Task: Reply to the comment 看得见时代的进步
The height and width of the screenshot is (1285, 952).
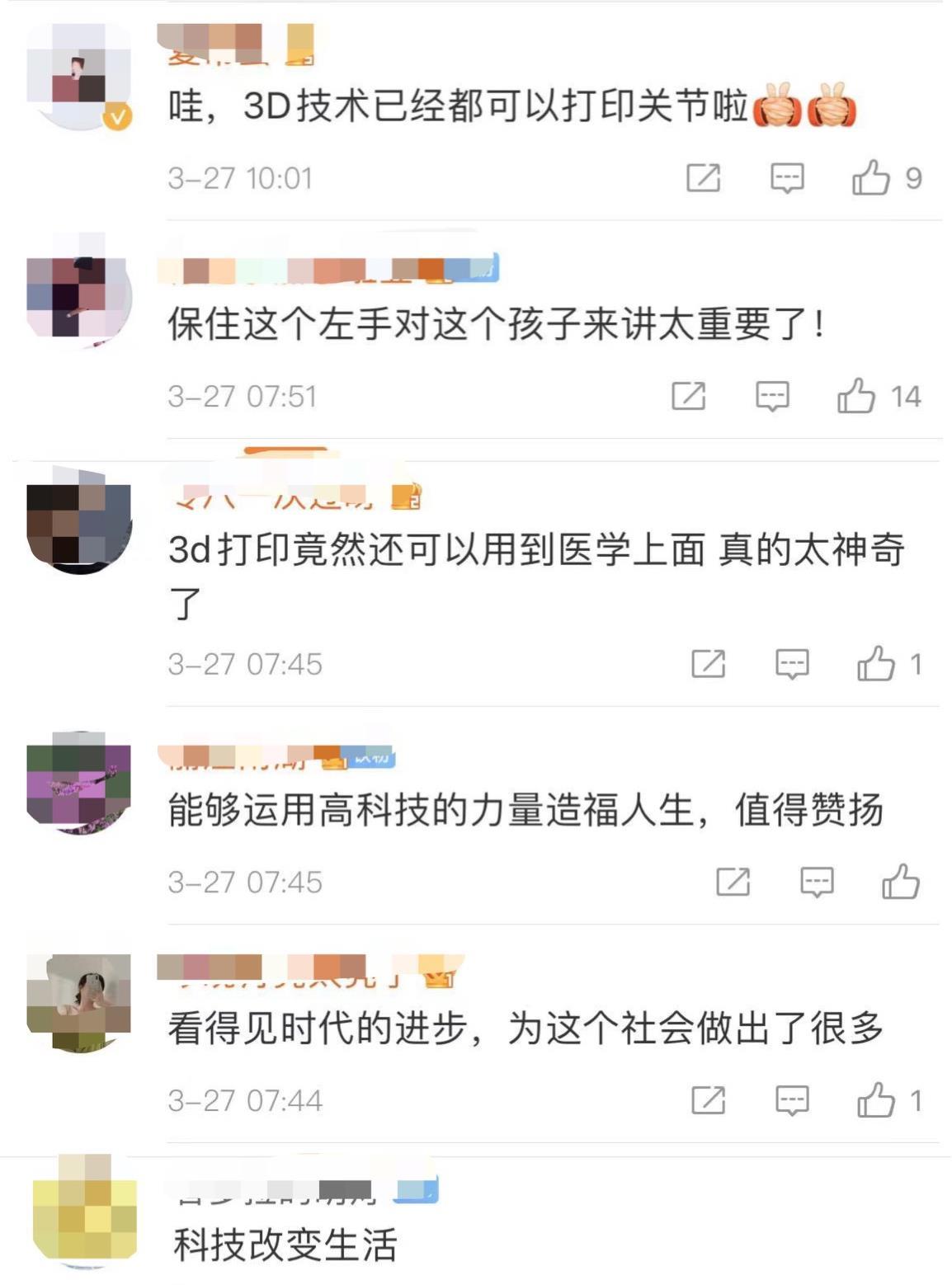Action: (792, 1100)
